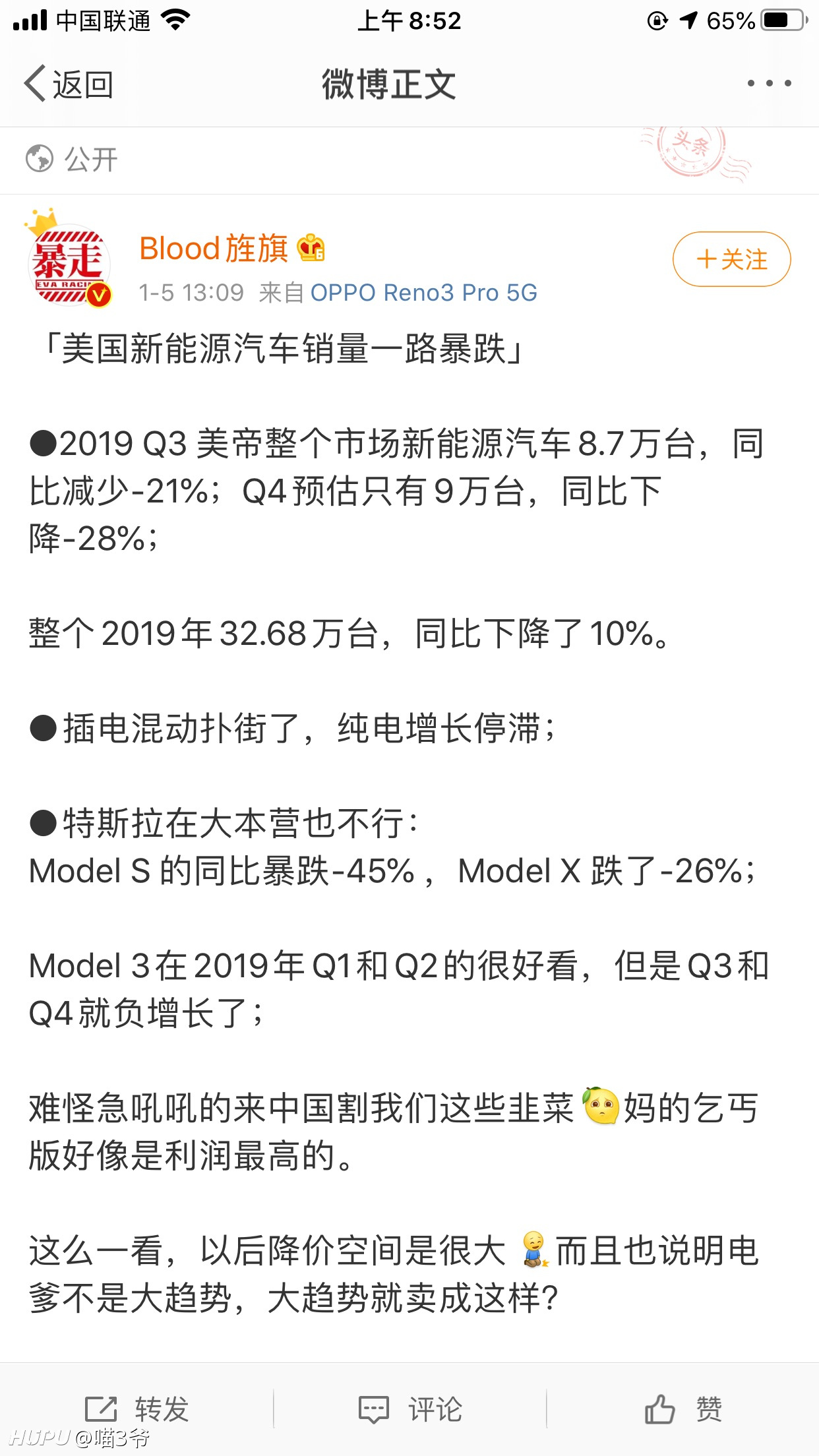This screenshot has width=819, height=1456.
Task: Open the Blood旌旗 username link
Action: pos(214,249)
